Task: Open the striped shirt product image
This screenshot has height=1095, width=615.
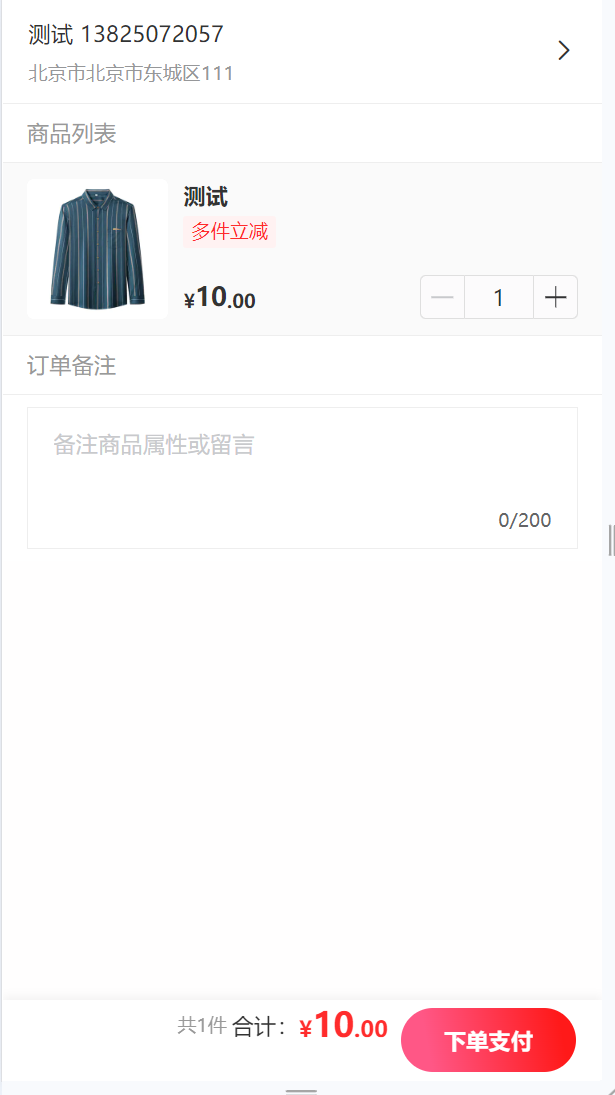Action: (97, 249)
